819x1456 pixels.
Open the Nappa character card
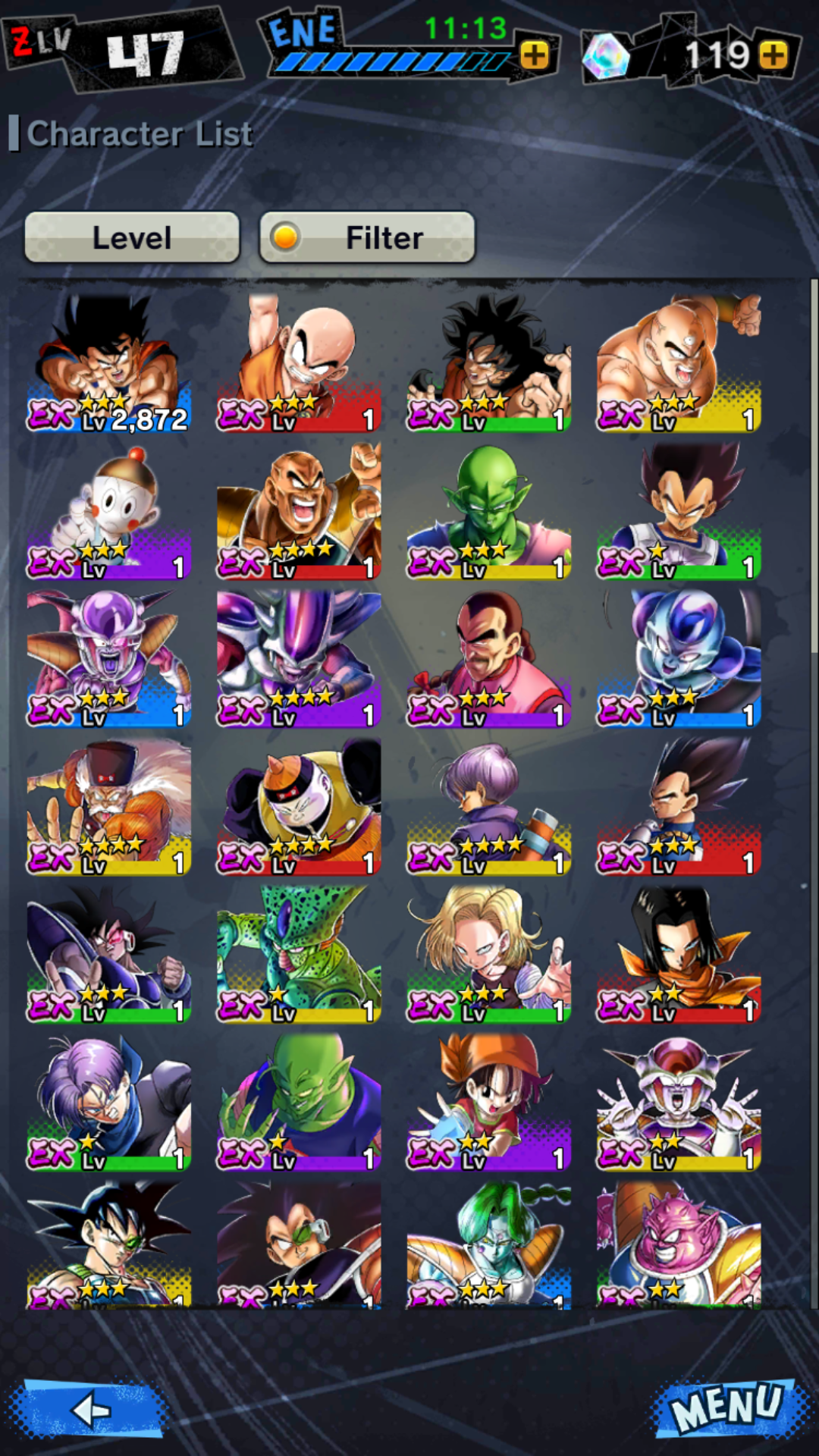click(x=298, y=512)
